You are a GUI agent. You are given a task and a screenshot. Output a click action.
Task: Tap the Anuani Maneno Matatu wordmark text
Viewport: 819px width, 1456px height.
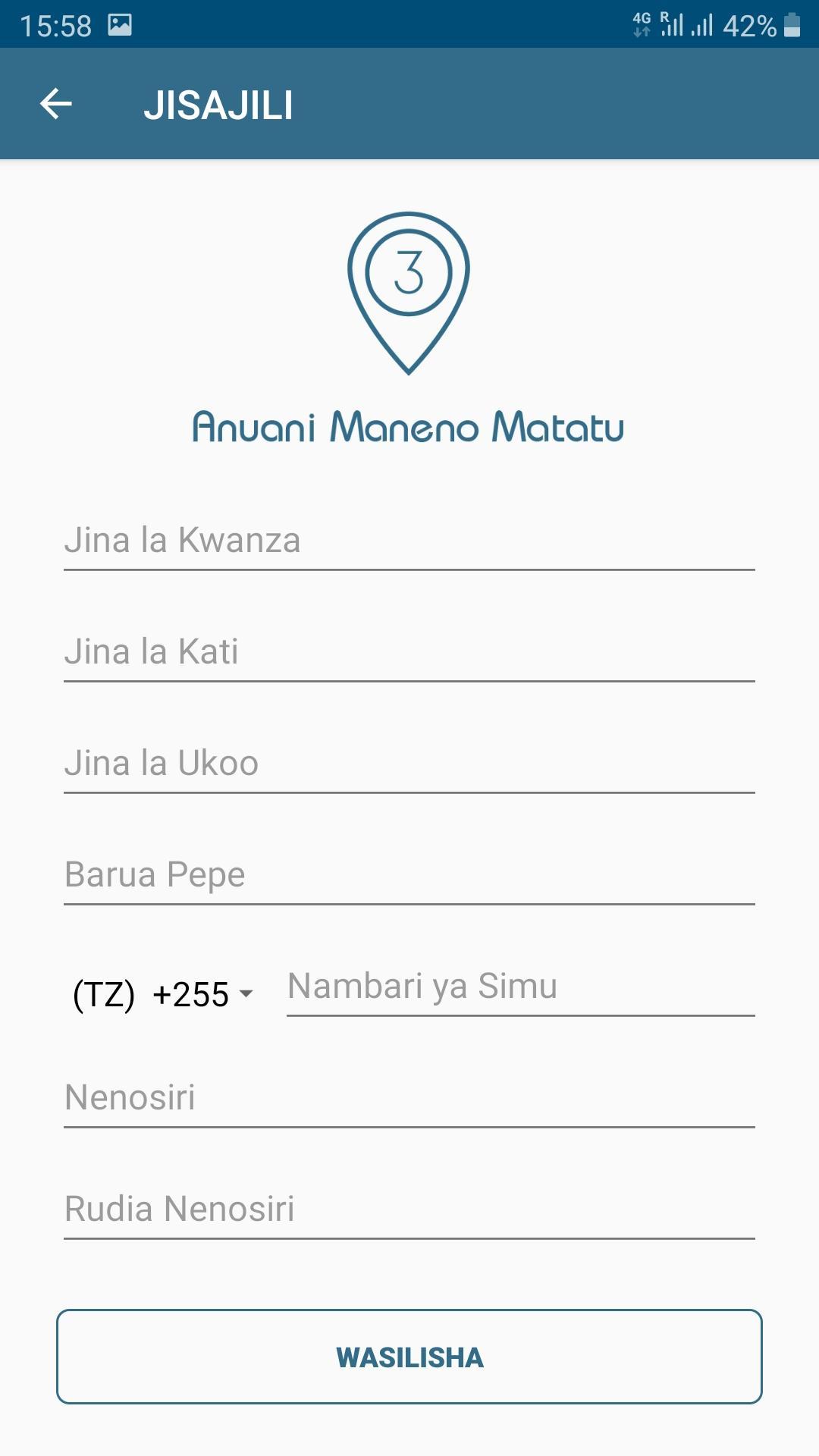(409, 427)
